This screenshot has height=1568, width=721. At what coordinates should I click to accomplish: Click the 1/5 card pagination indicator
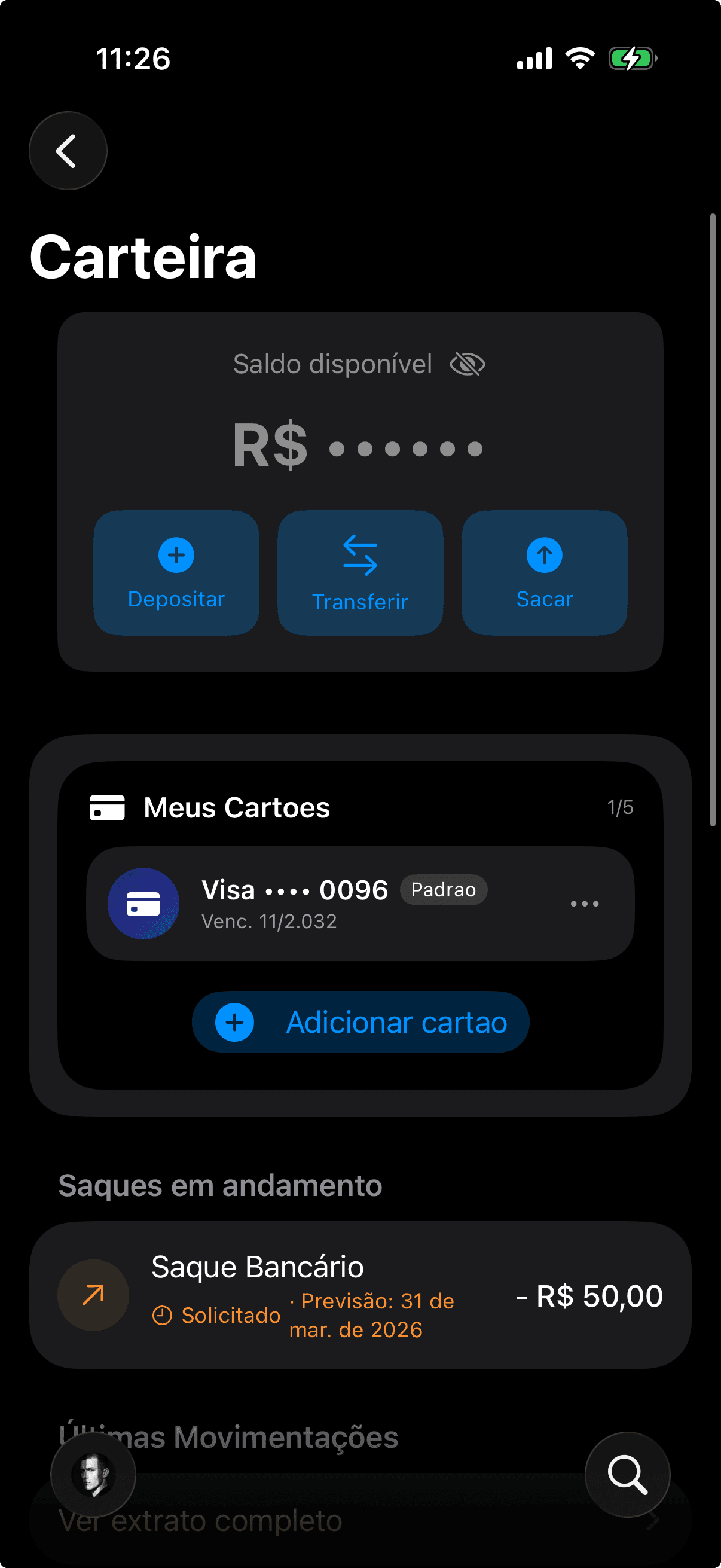click(620, 807)
